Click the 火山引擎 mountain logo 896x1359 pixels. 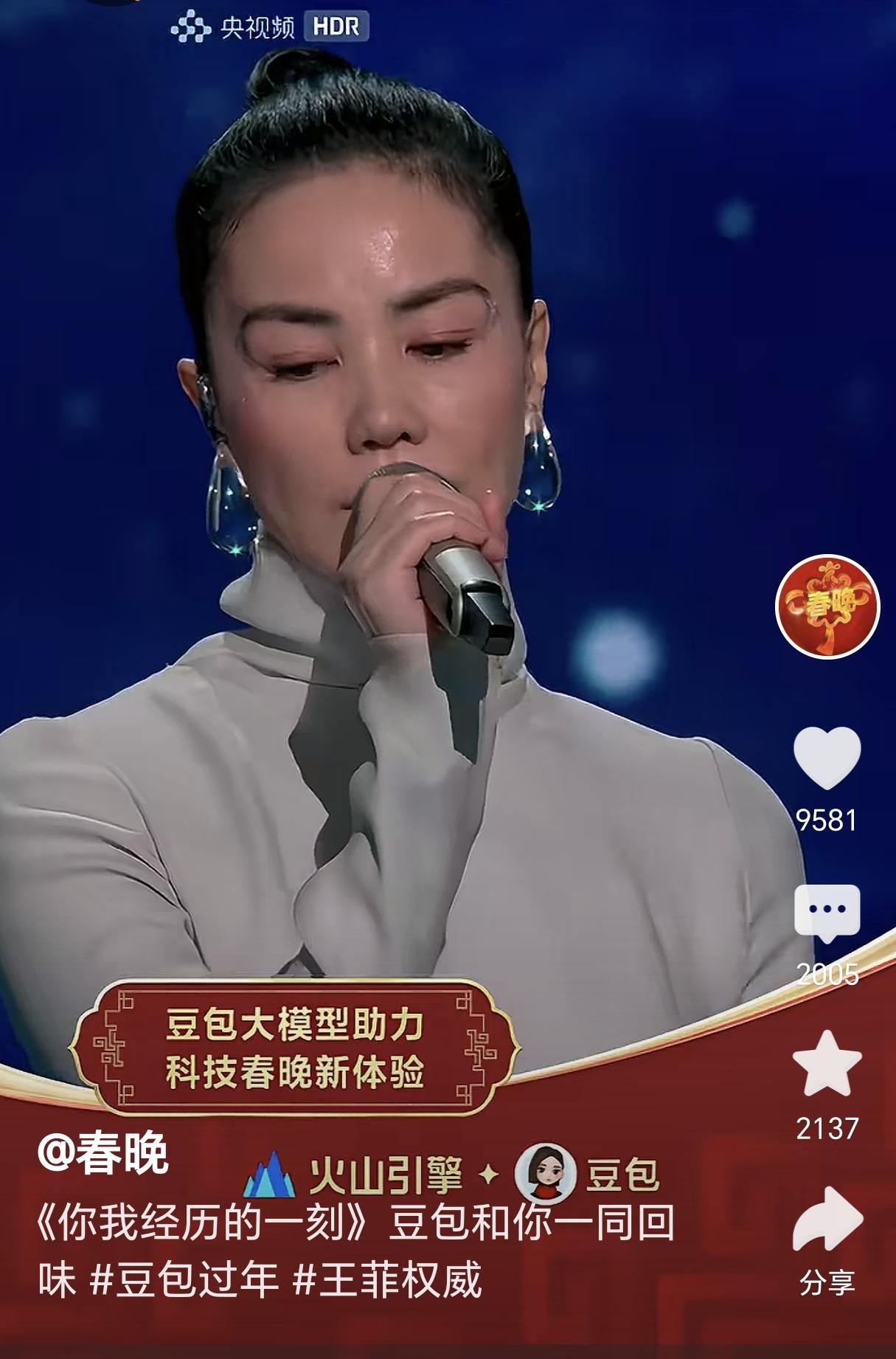click(x=271, y=1174)
